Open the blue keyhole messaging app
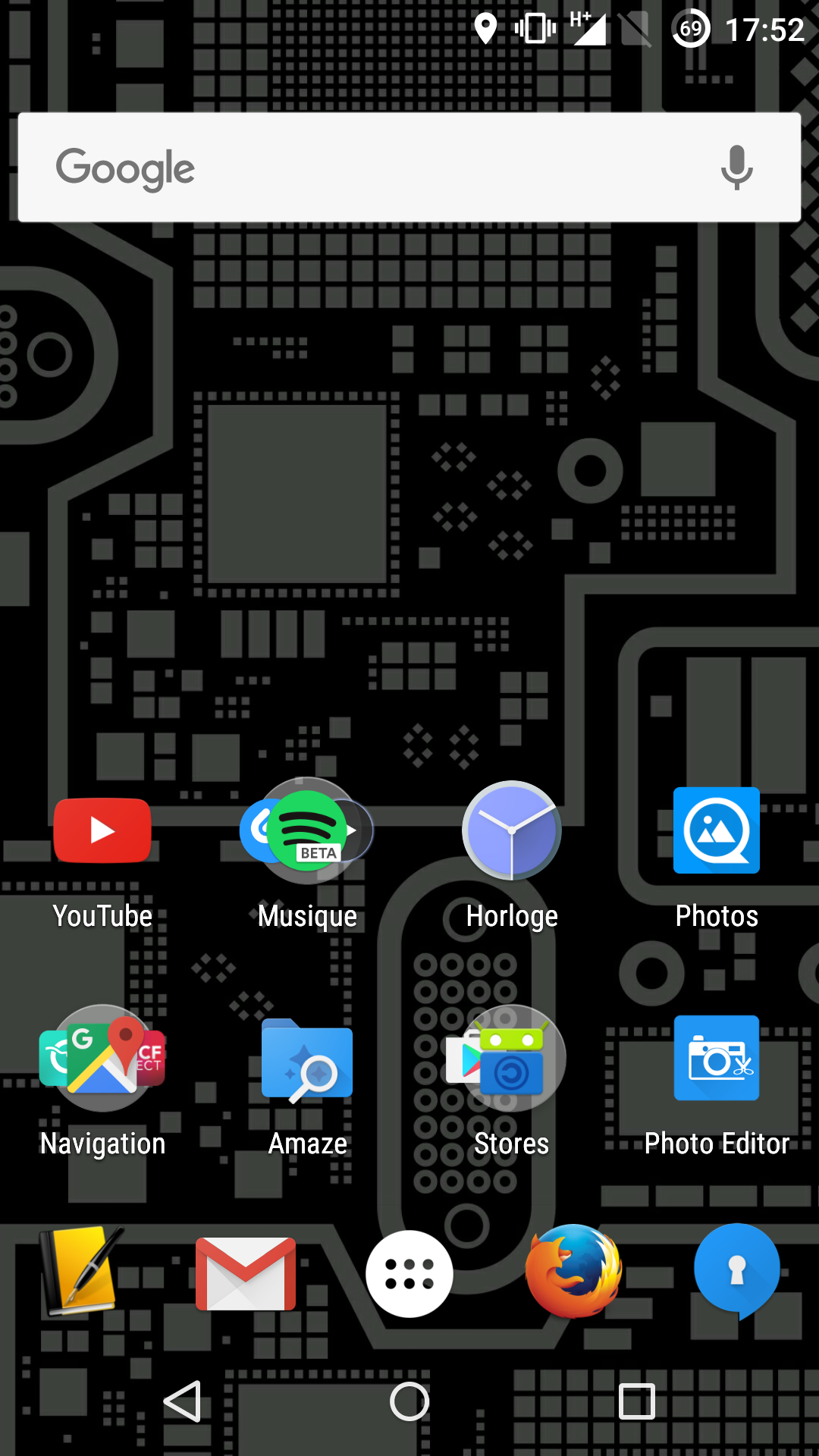The height and width of the screenshot is (1456, 819). coord(737,1270)
